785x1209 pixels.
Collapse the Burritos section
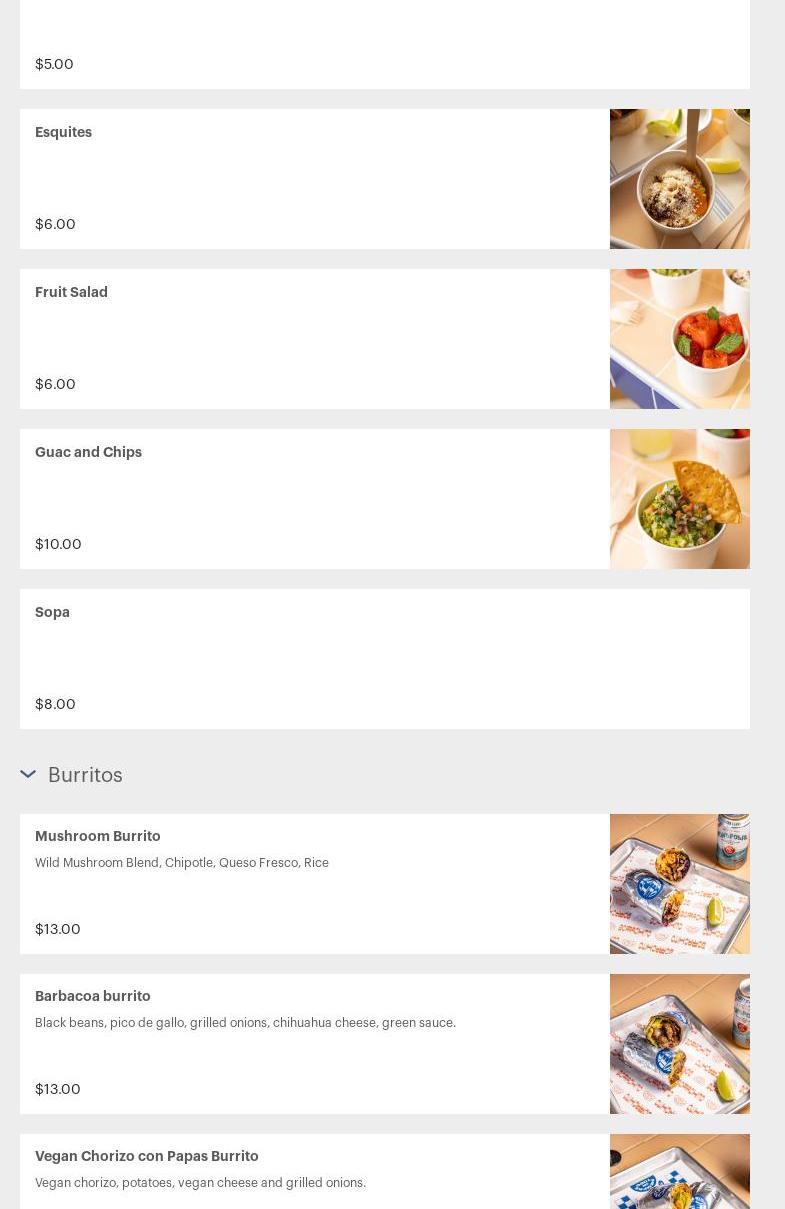(x=28, y=775)
